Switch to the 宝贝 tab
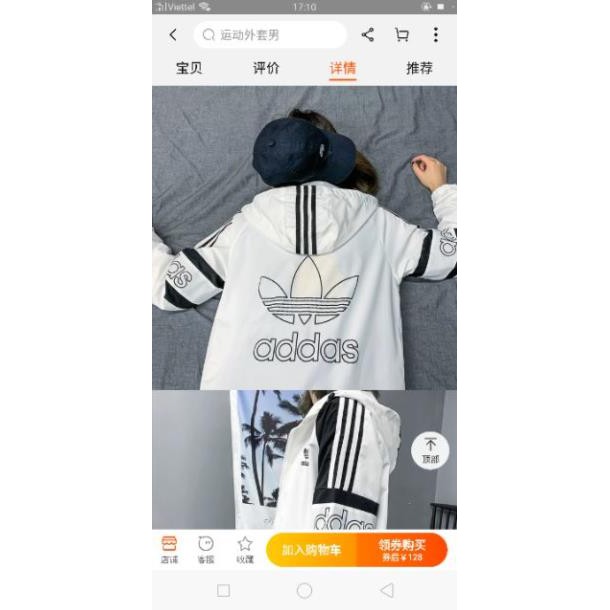 pos(189,68)
